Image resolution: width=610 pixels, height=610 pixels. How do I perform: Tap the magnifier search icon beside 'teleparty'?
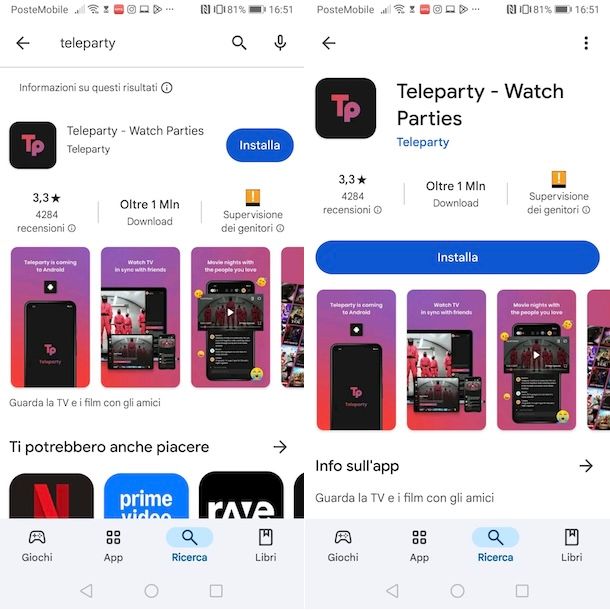coord(239,43)
